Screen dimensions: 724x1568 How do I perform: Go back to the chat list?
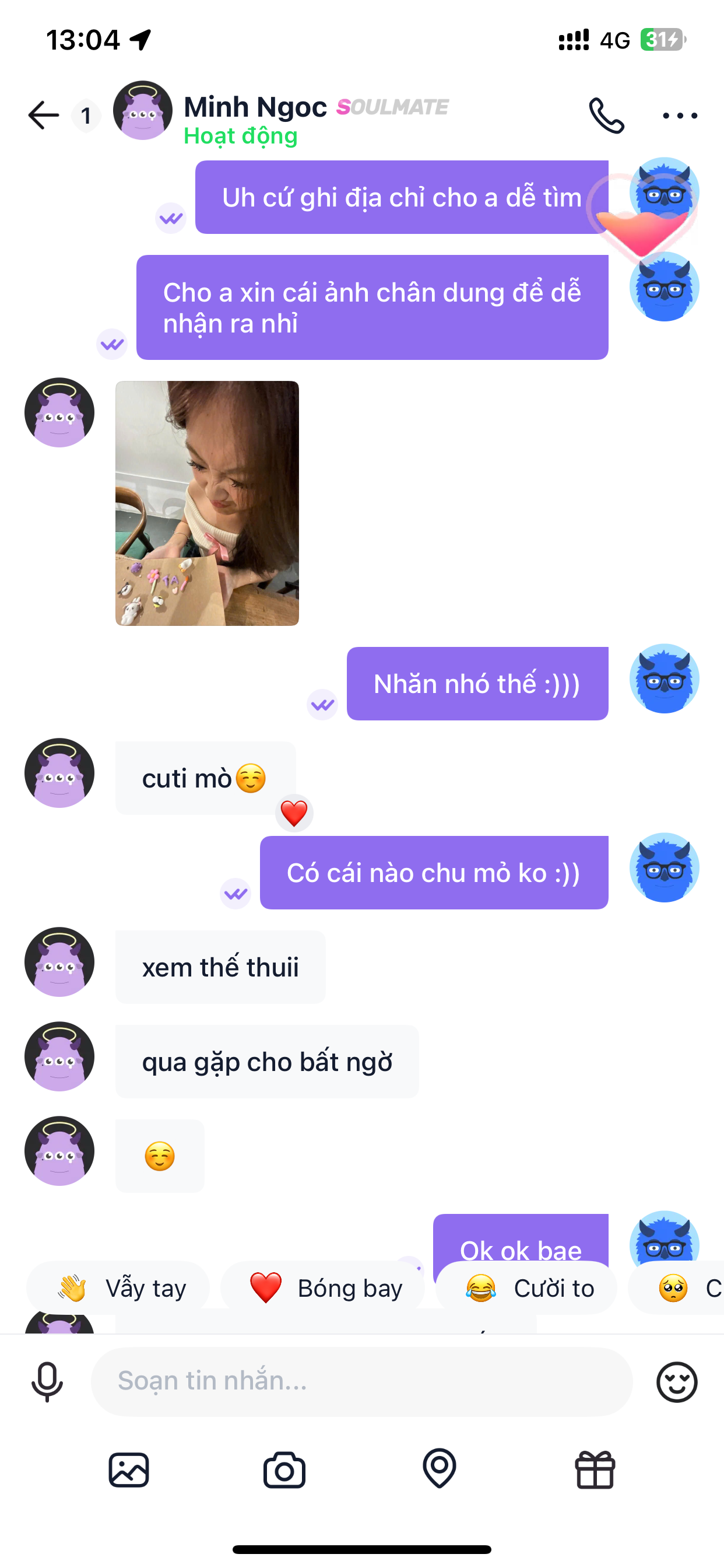[44, 115]
